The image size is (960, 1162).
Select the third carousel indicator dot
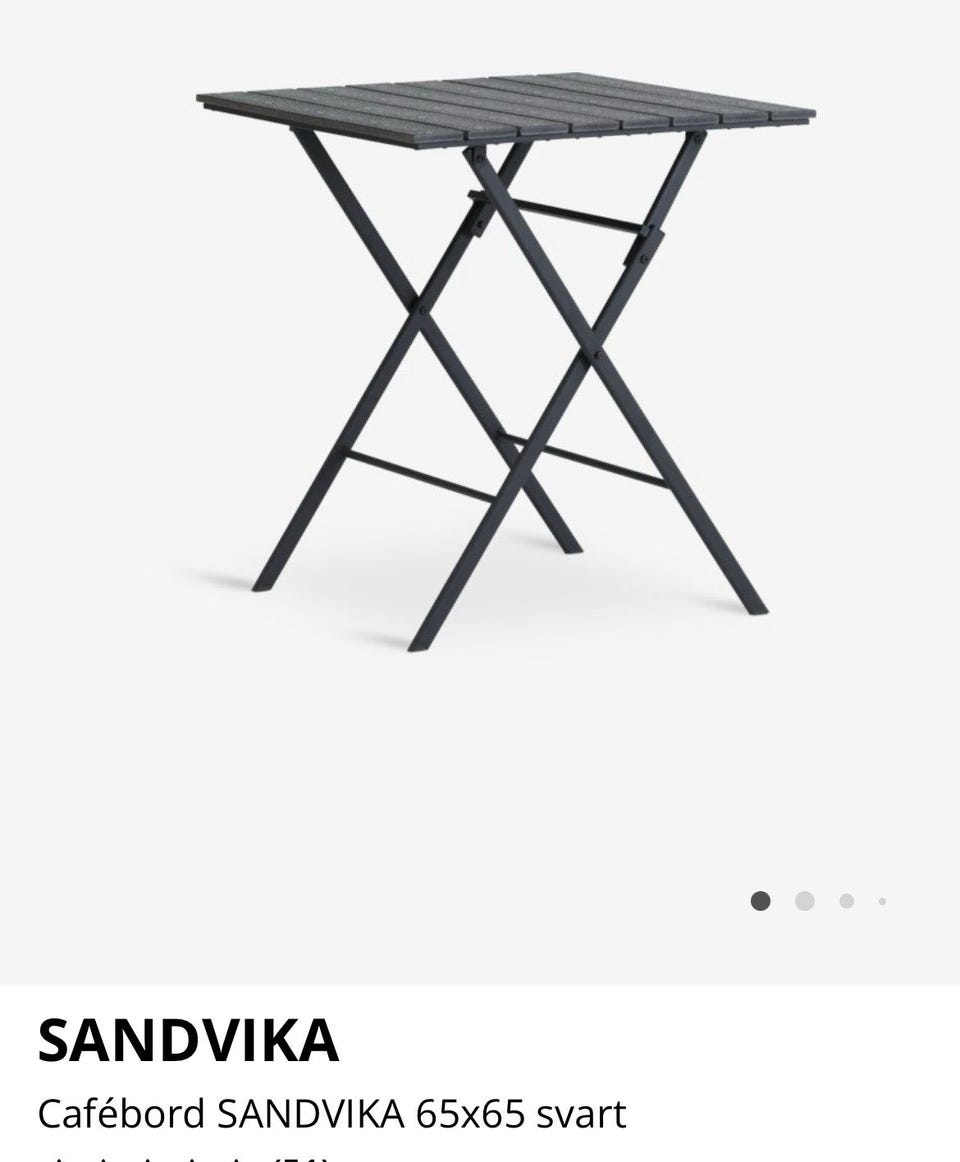845,899
